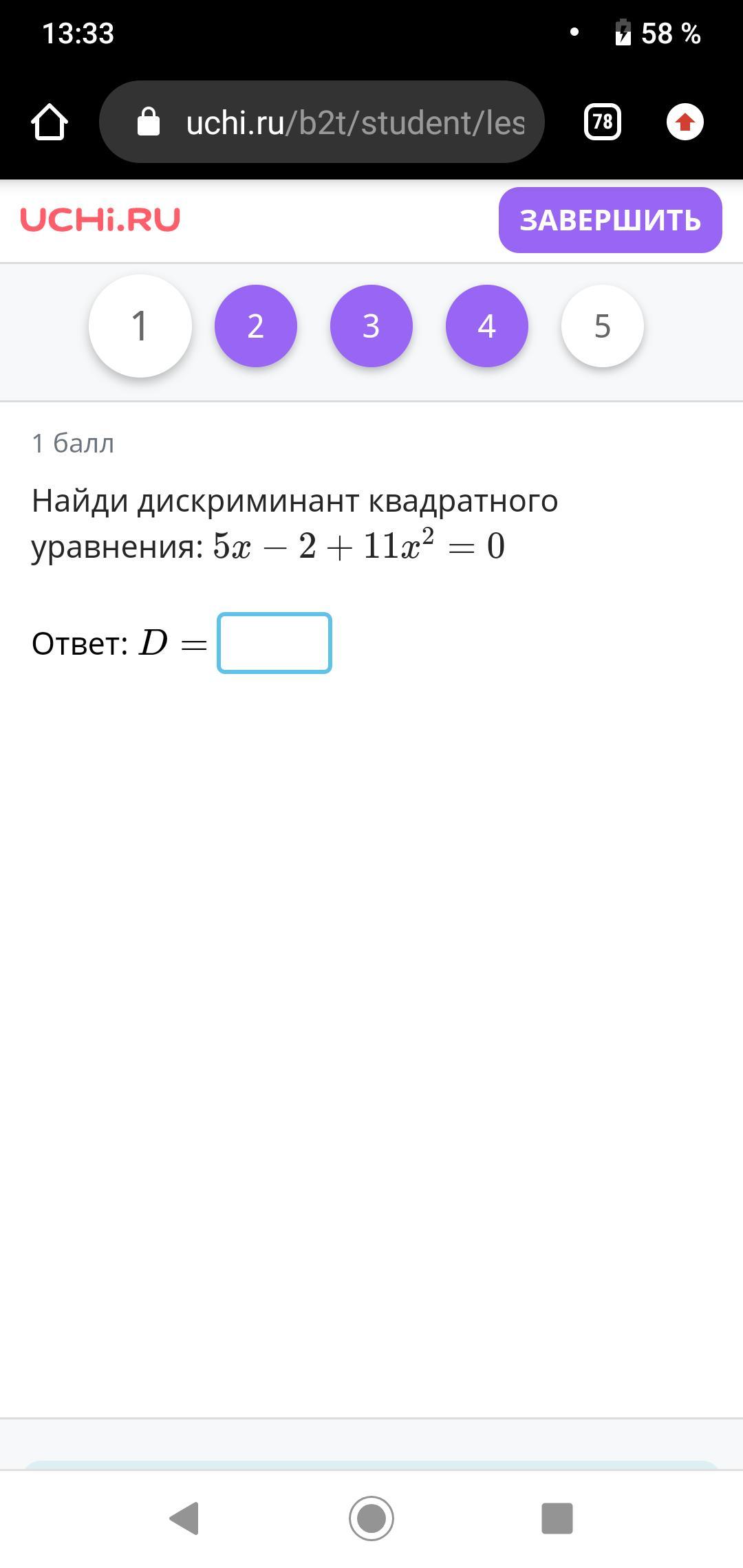This screenshot has height=1568, width=743.
Task: Go to question 2
Action: coord(256,326)
